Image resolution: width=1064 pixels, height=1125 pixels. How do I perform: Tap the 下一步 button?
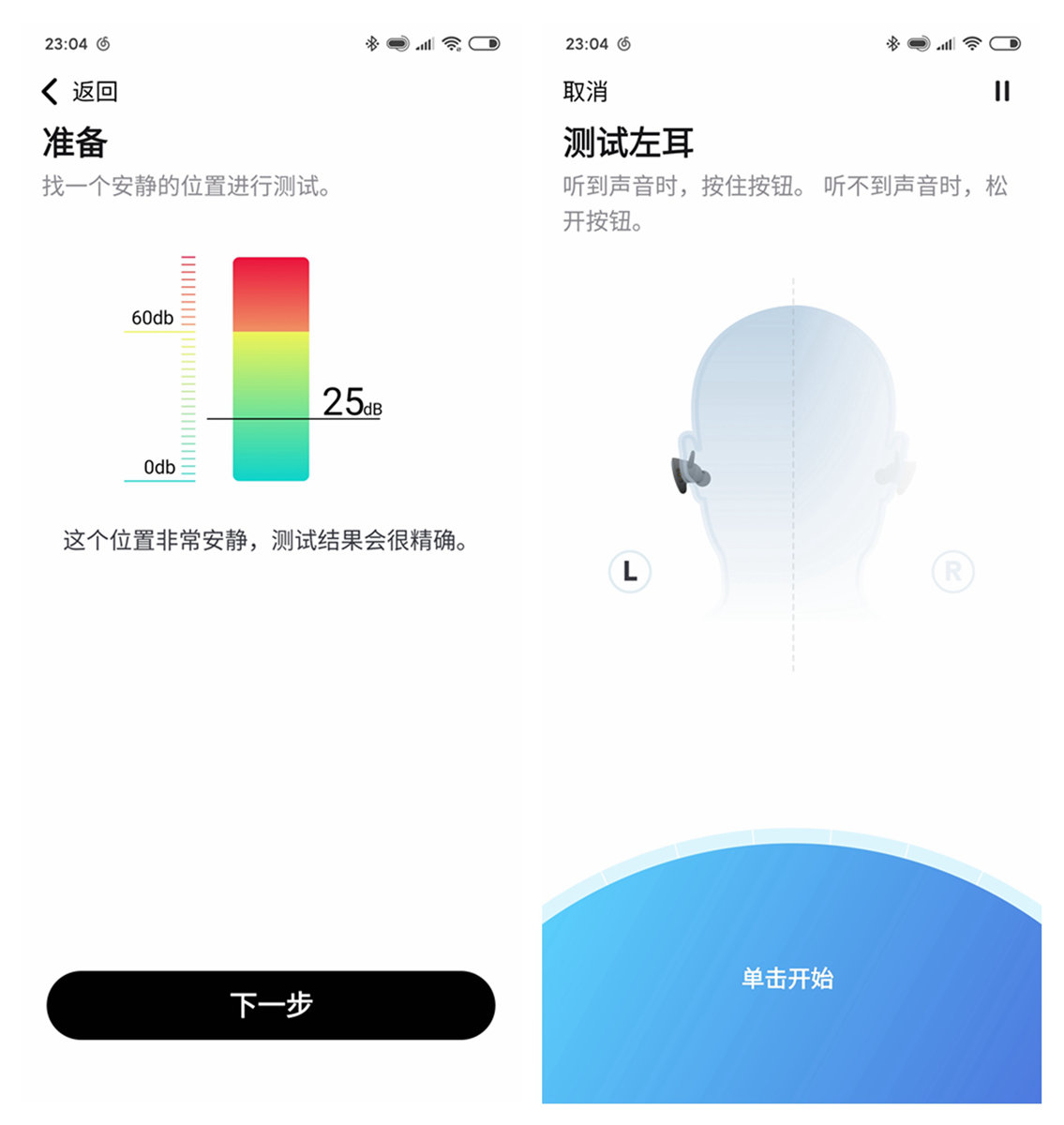click(x=271, y=1005)
